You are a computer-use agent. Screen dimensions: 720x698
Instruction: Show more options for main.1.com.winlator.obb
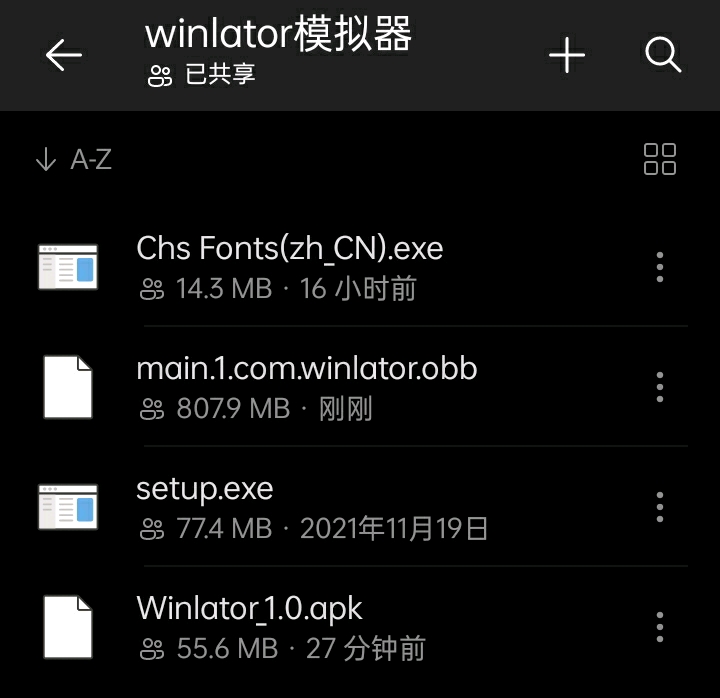[x=660, y=387]
